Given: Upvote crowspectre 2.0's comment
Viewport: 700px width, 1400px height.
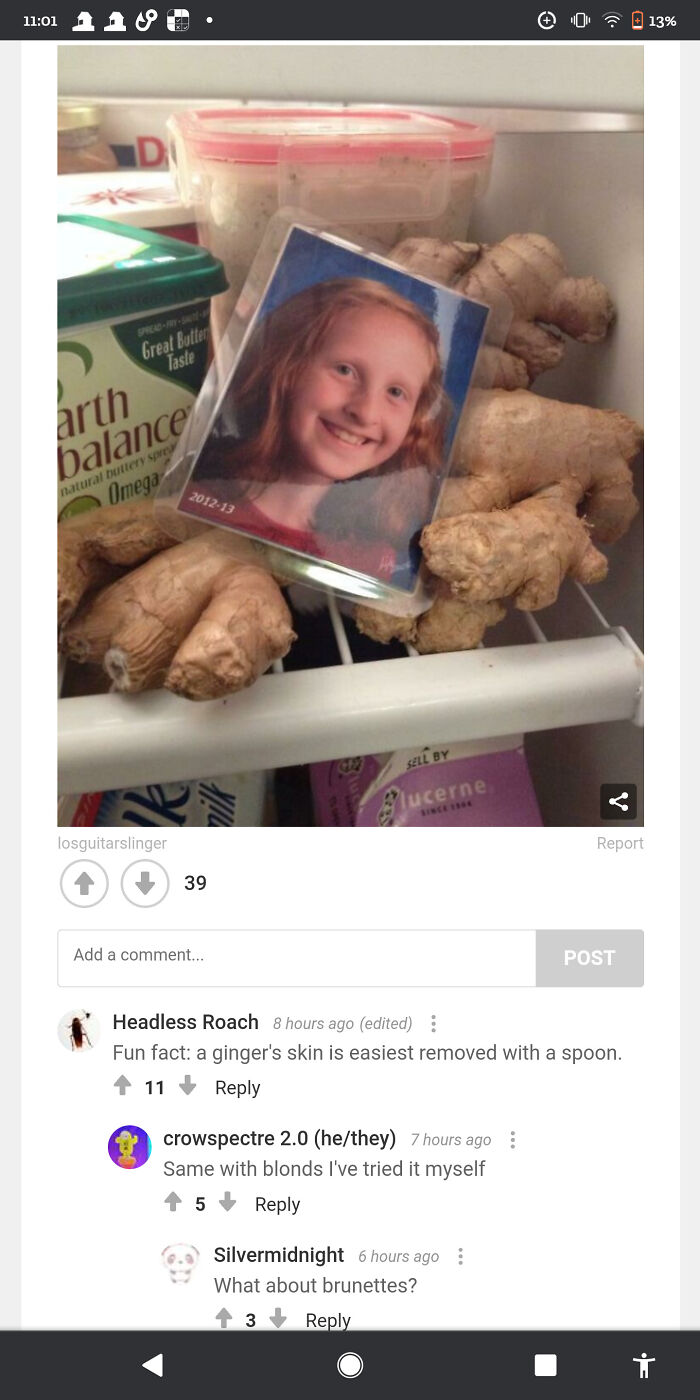Looking at the screenshot, I should pyautogui.click(x=173, y=1203).
